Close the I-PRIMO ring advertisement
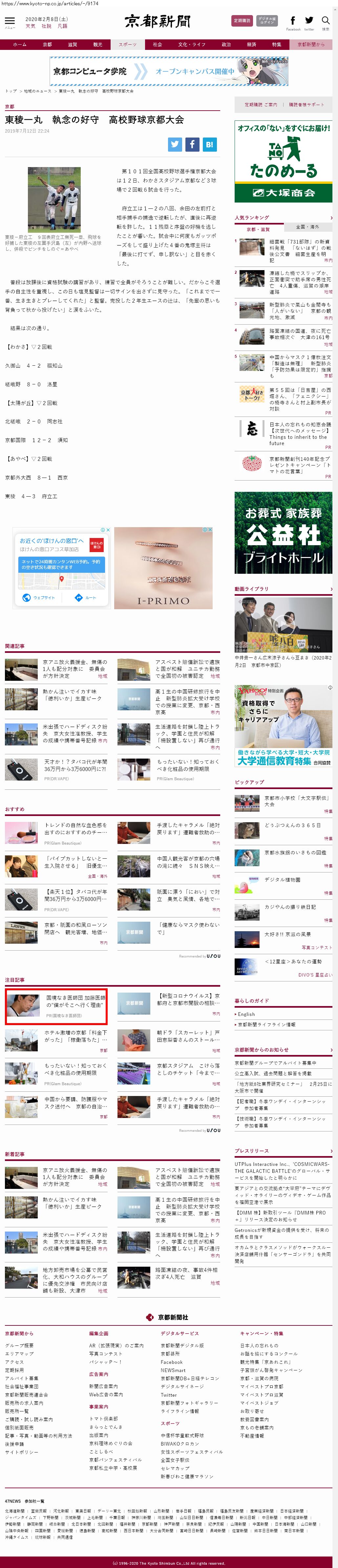The height and width of the screenshot is (1568, 338). pyautogui.click(x=210, y=529)
